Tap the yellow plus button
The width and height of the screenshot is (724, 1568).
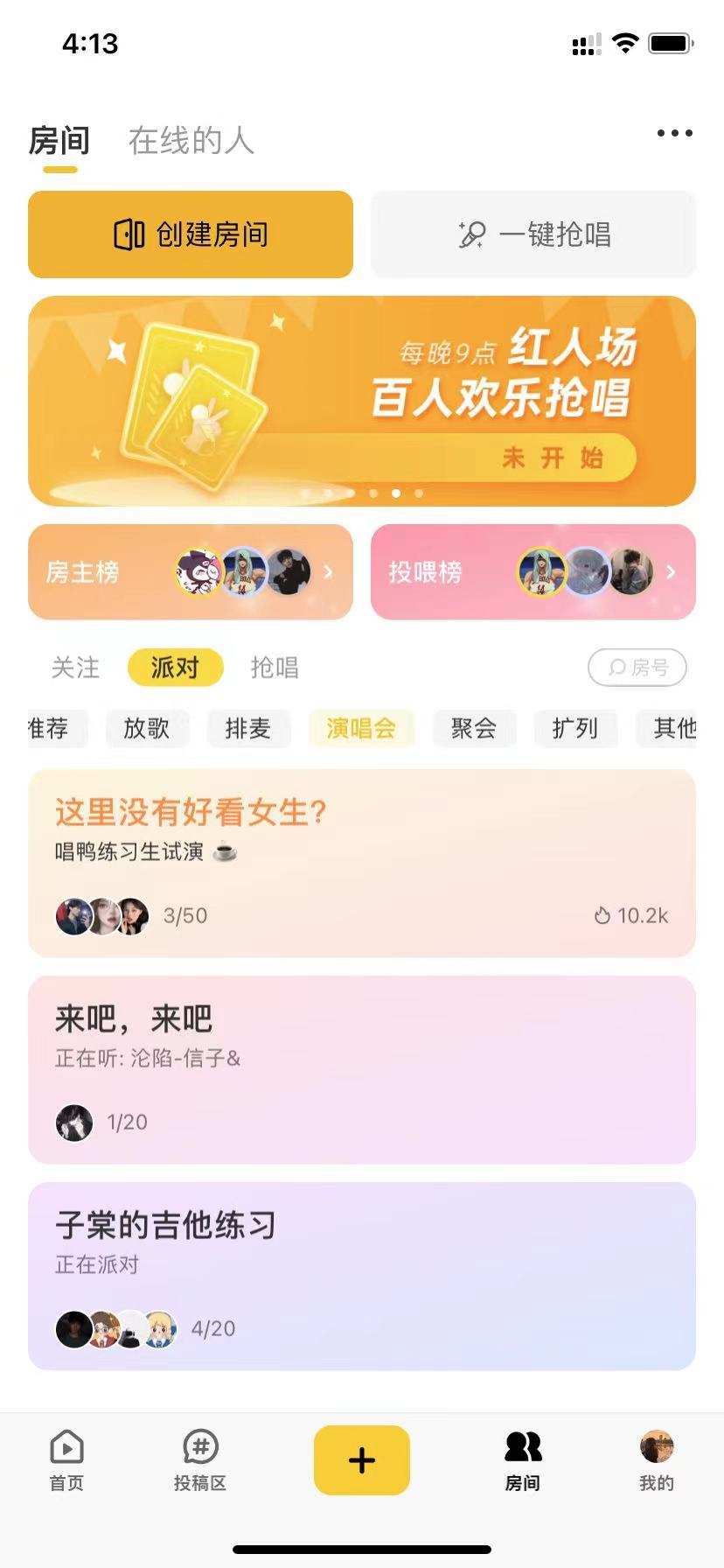coord(362,1459)
